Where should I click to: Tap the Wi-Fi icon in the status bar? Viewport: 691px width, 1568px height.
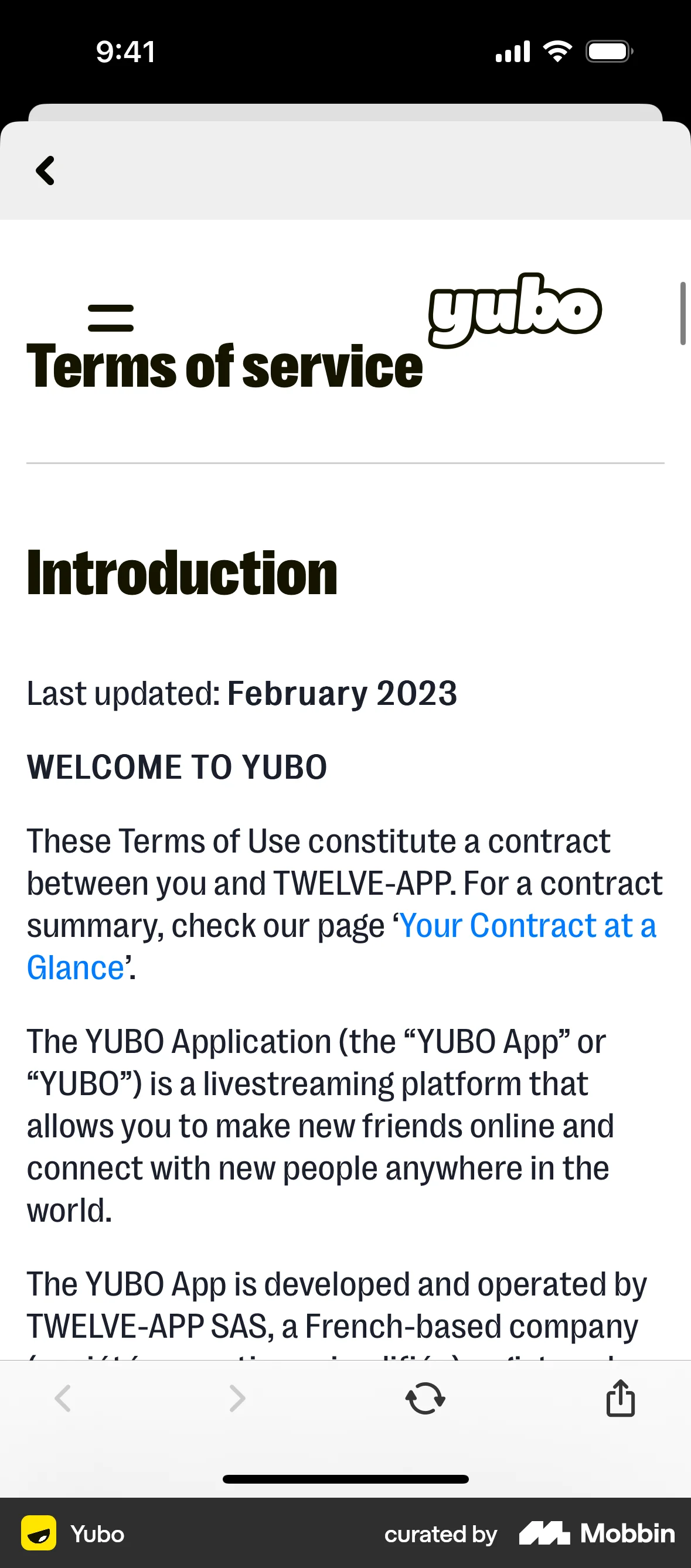point(558,50)
